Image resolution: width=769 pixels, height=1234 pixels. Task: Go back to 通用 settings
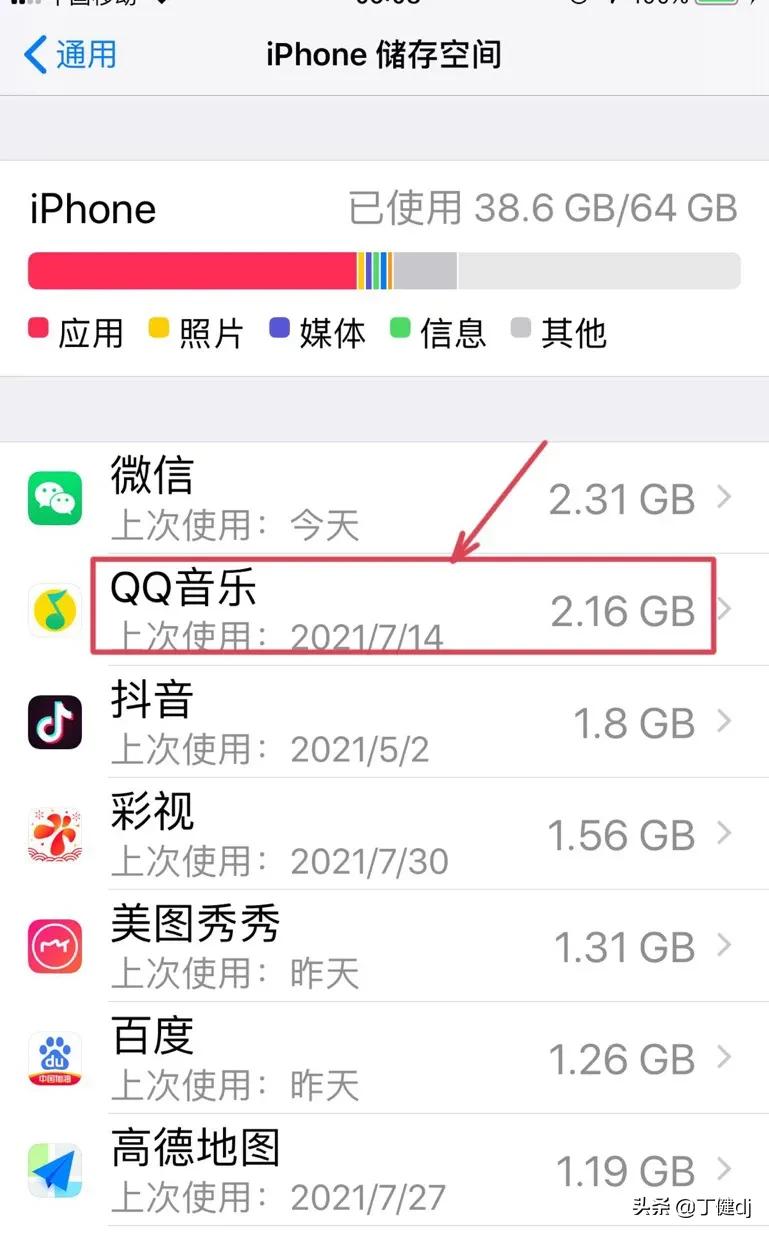(68, 55)
